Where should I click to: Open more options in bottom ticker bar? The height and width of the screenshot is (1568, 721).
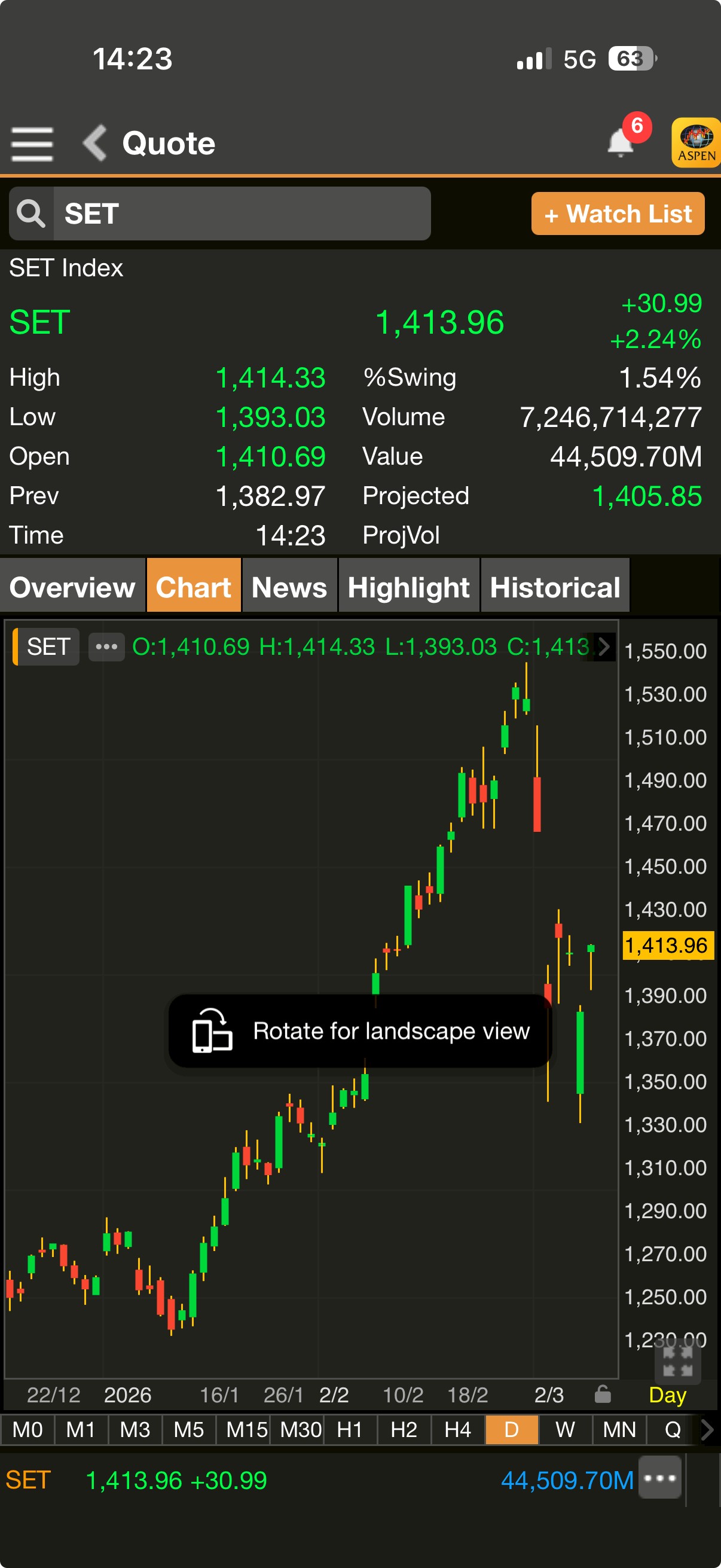pos(659,1478)
